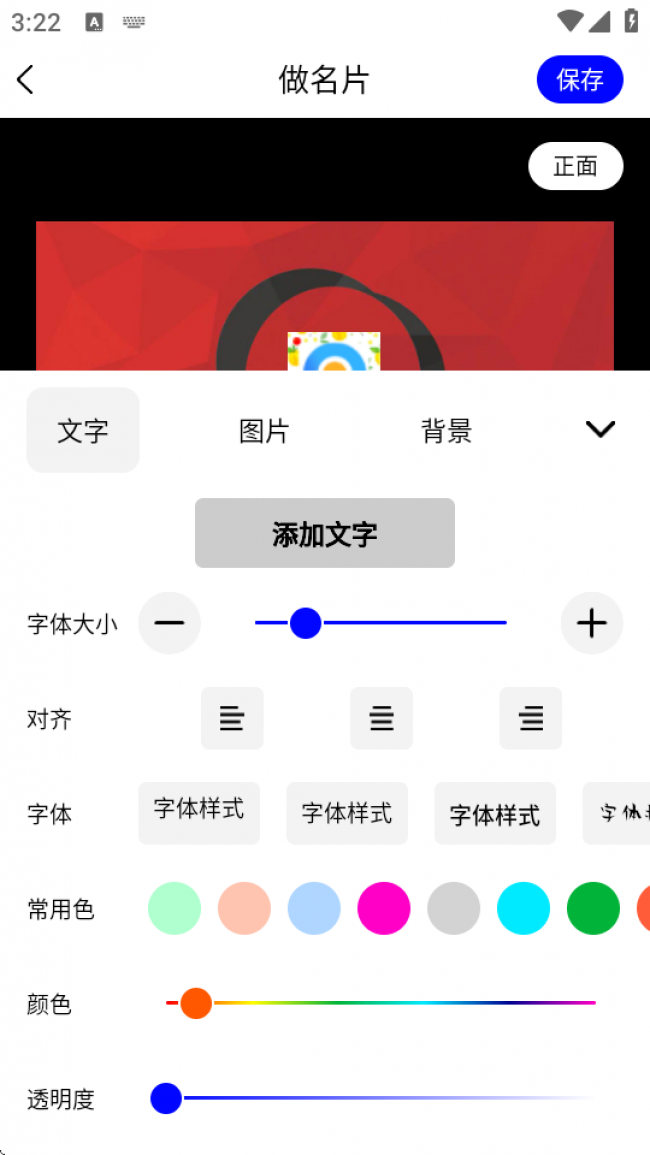Viewport: 650px width, 1155px height.
Task: Tap the 正面 side button
Action: click(x=575, y=166)
